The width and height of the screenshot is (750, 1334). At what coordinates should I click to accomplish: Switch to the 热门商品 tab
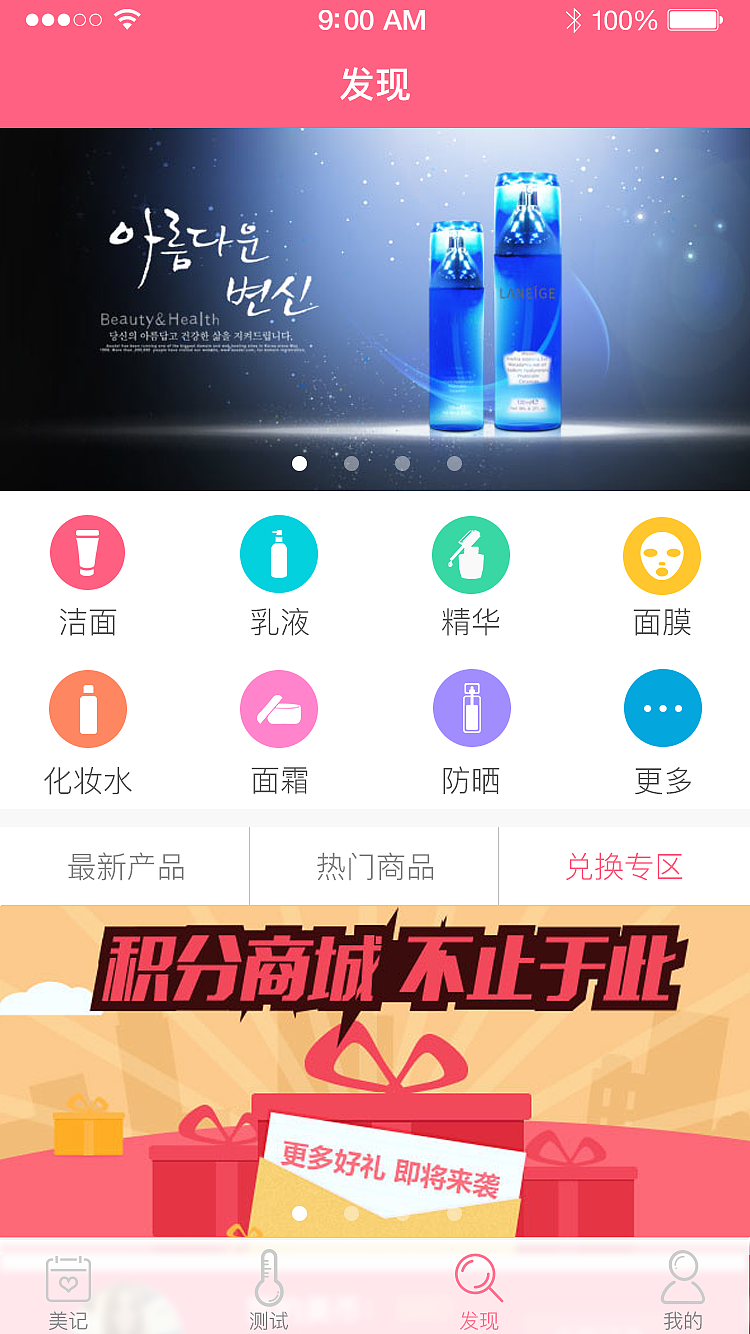tap(374, 866)
